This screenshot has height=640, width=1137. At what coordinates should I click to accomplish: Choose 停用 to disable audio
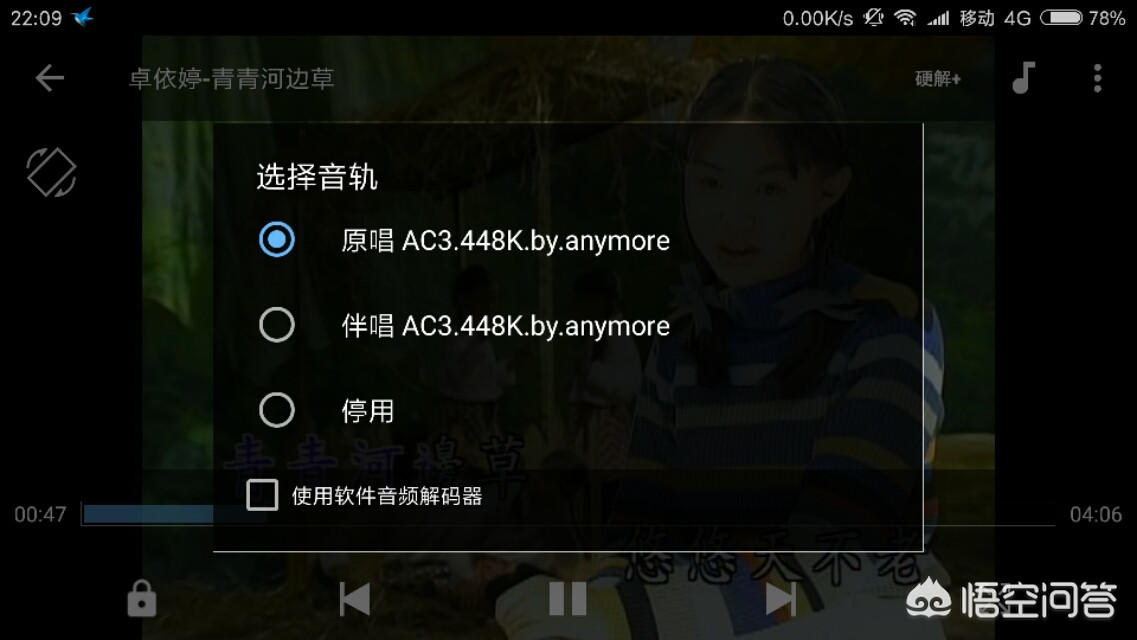coord(277,410)
